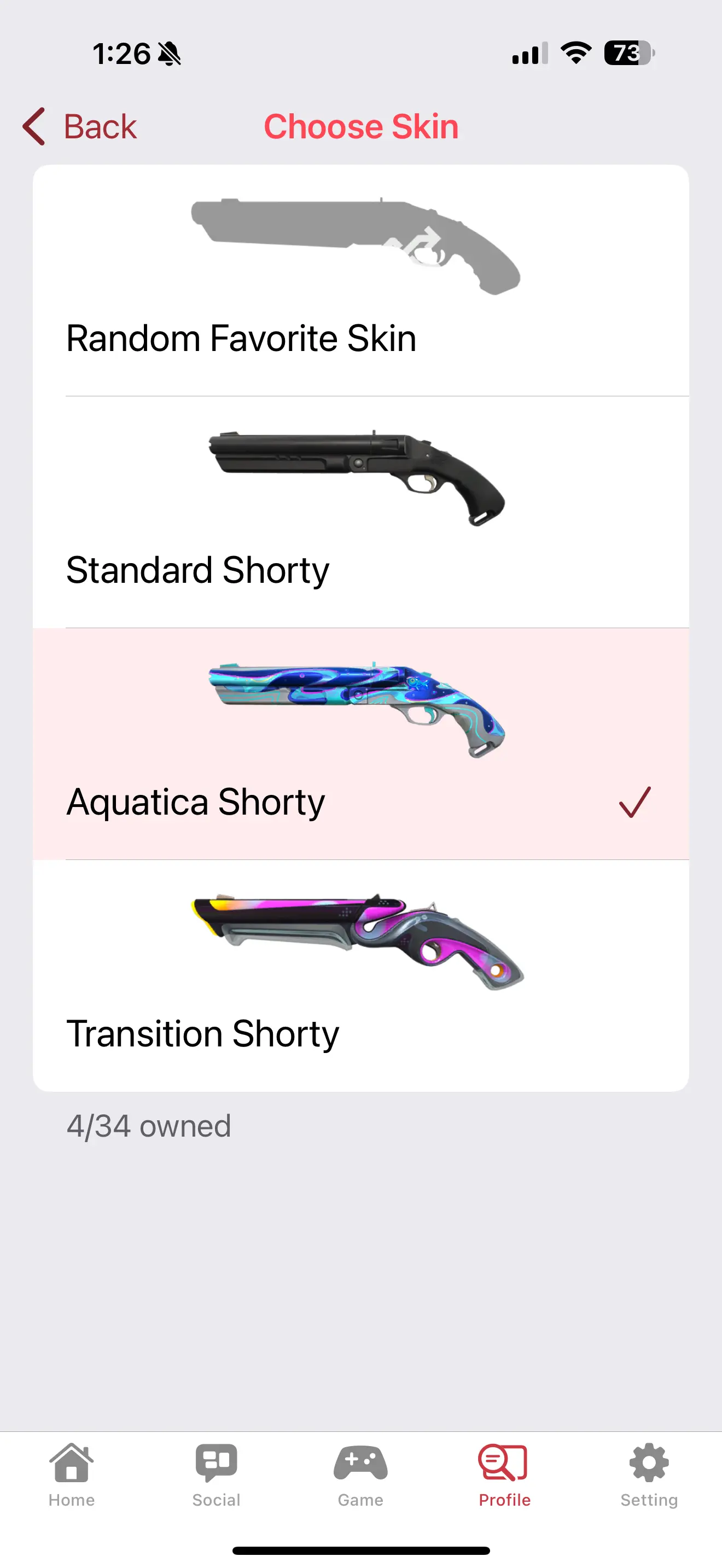Image resolution: width=722 pixels, height=1568 pixels.
Task: Open the Social tab
Action: click(x=216, y=1473)
